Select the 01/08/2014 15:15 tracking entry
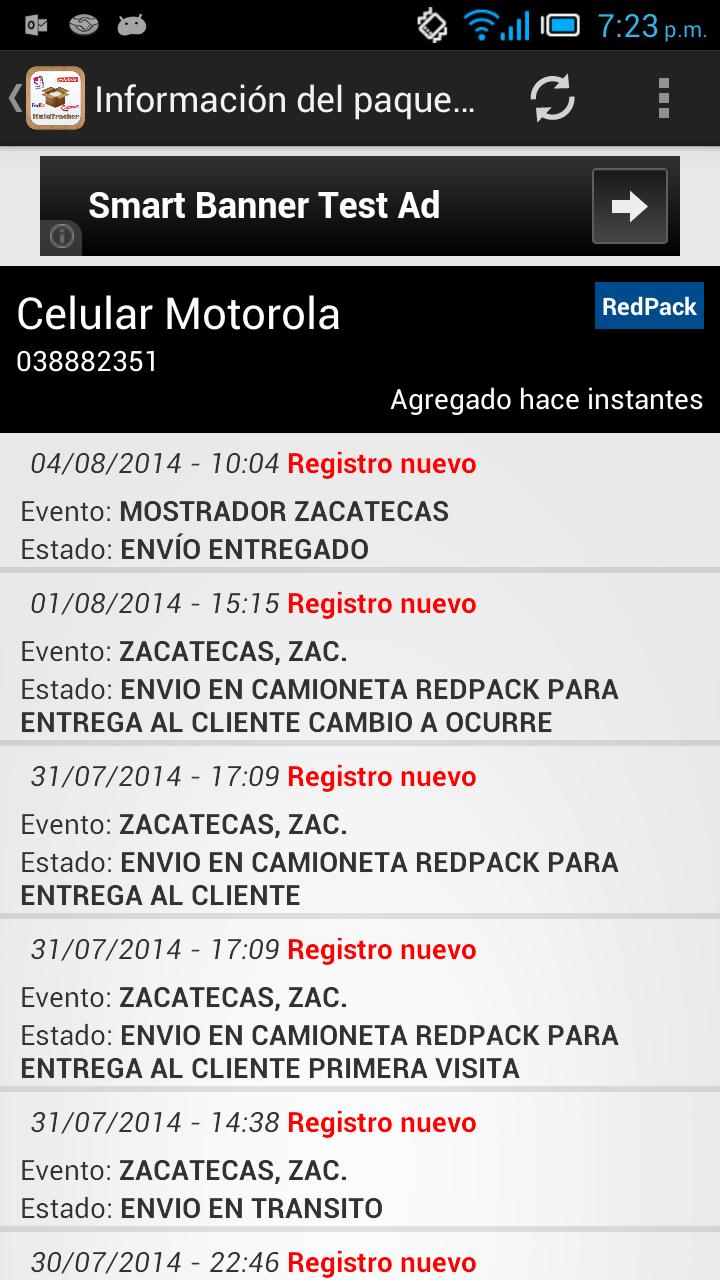 [x=360, y=660]
